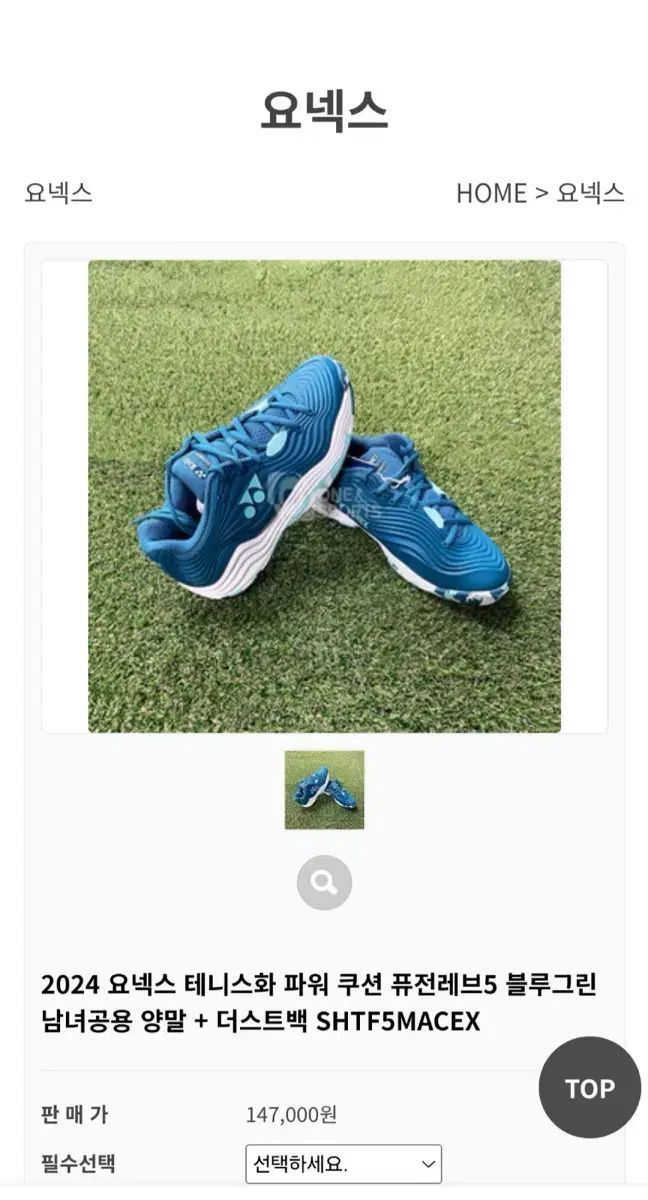Open the 요넥스 breadcrumb category link
648x1200 pixels.
pyautogui.click(x=590, y=193)
